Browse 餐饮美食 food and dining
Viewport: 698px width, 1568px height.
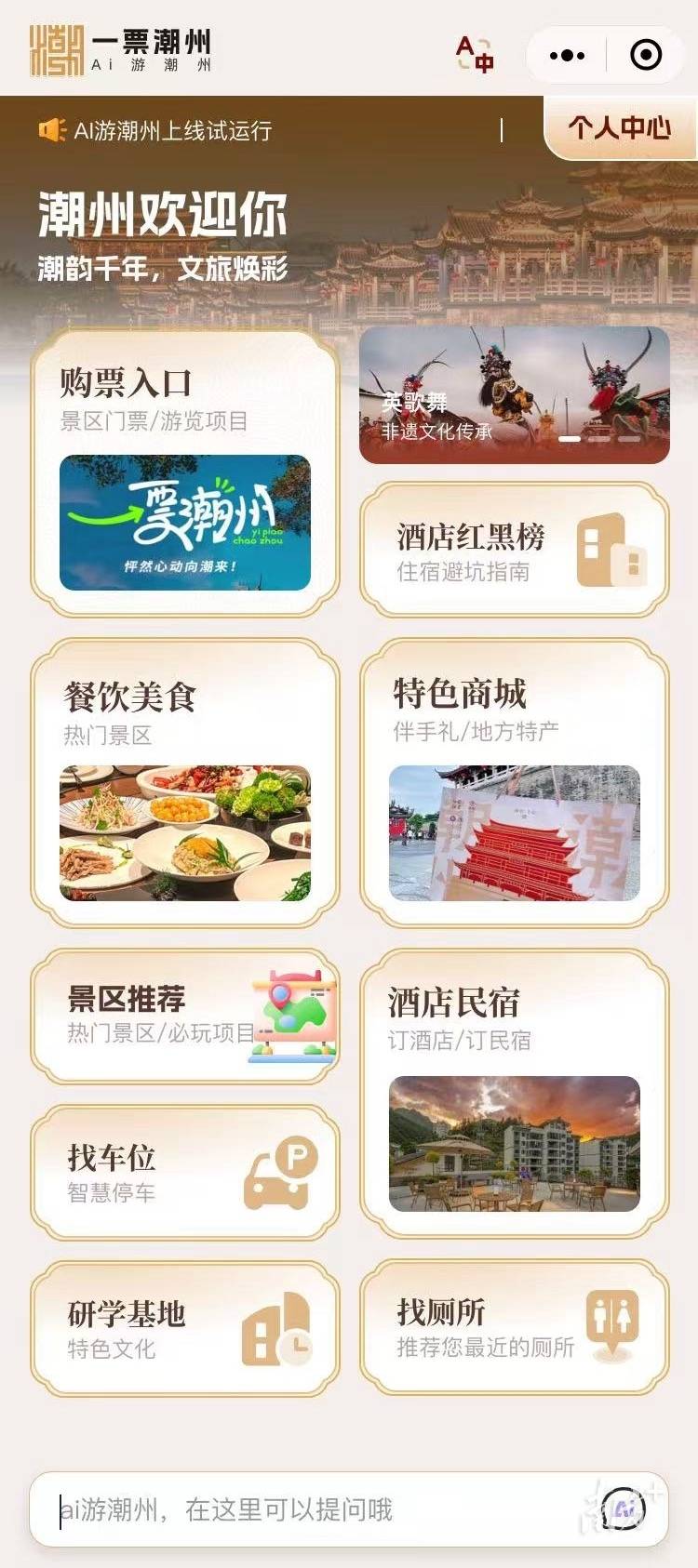click(184, 781)
